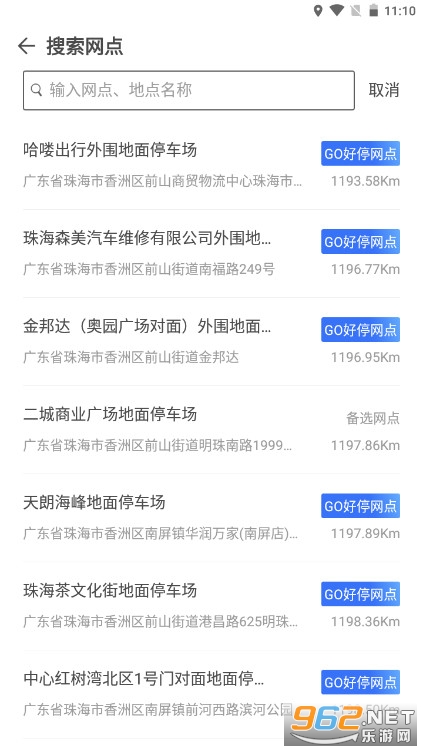Open the 金邦达（奥园广场对面） result

(212, 341)
